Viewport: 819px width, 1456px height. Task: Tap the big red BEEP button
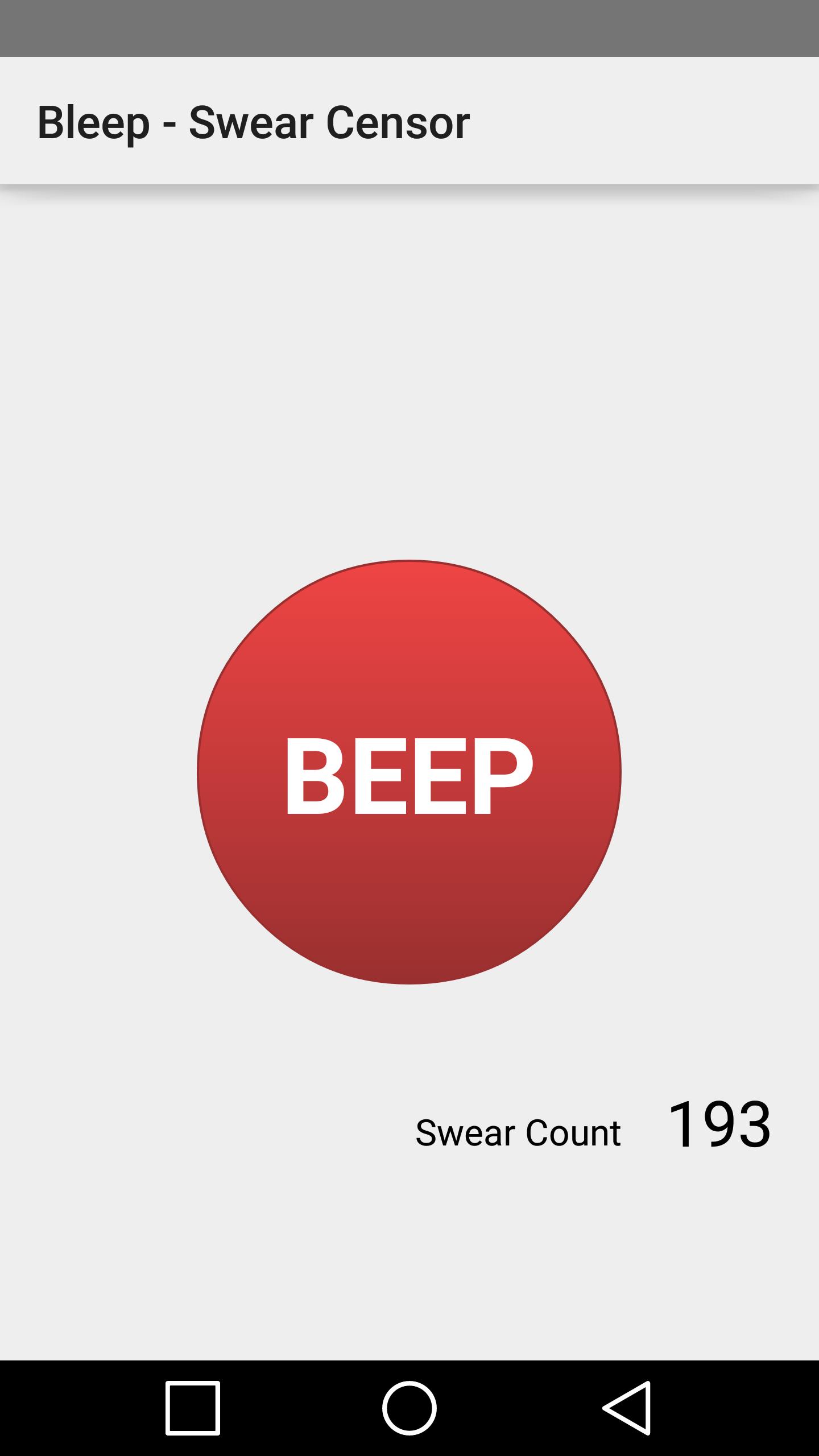(409, 772)
